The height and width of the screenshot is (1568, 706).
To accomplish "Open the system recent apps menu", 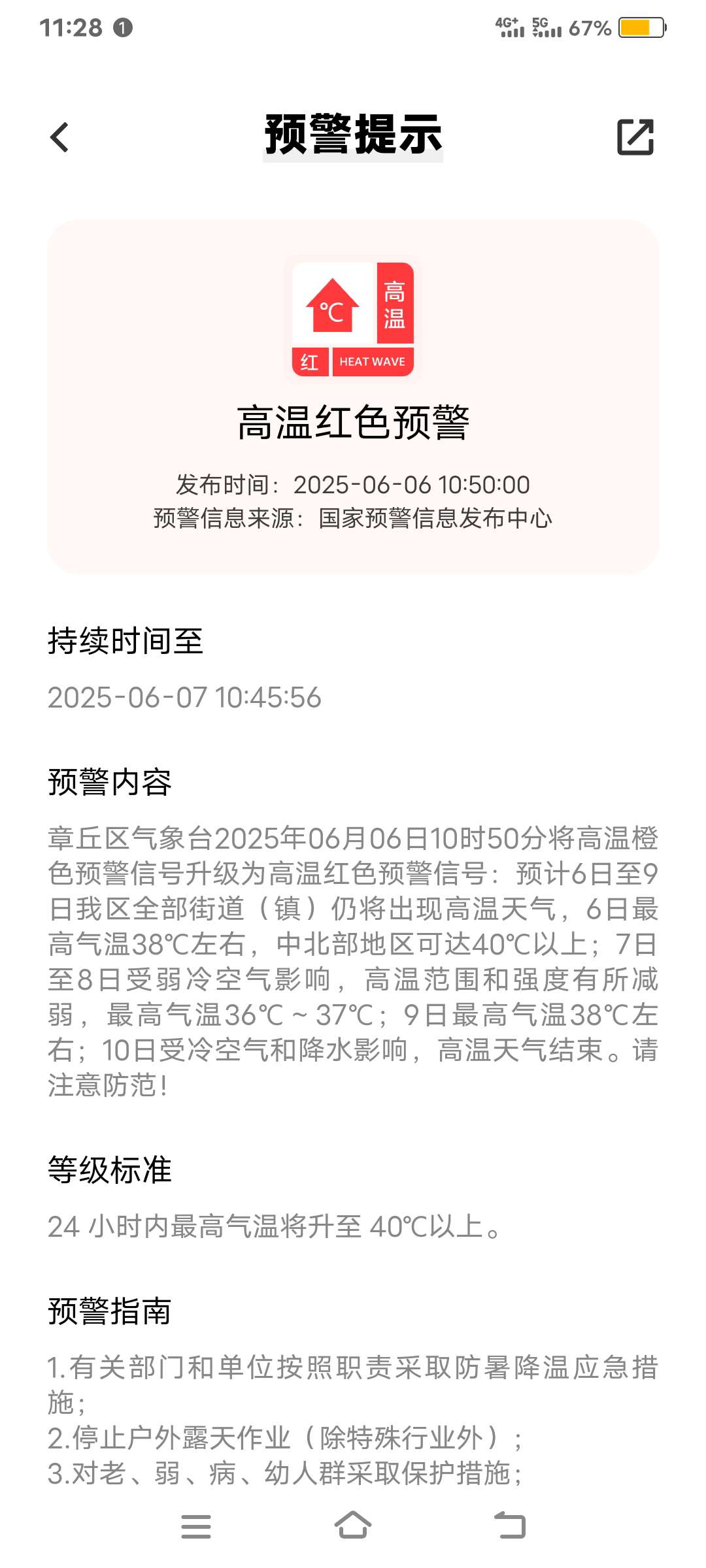I will tap(196, 1526).
